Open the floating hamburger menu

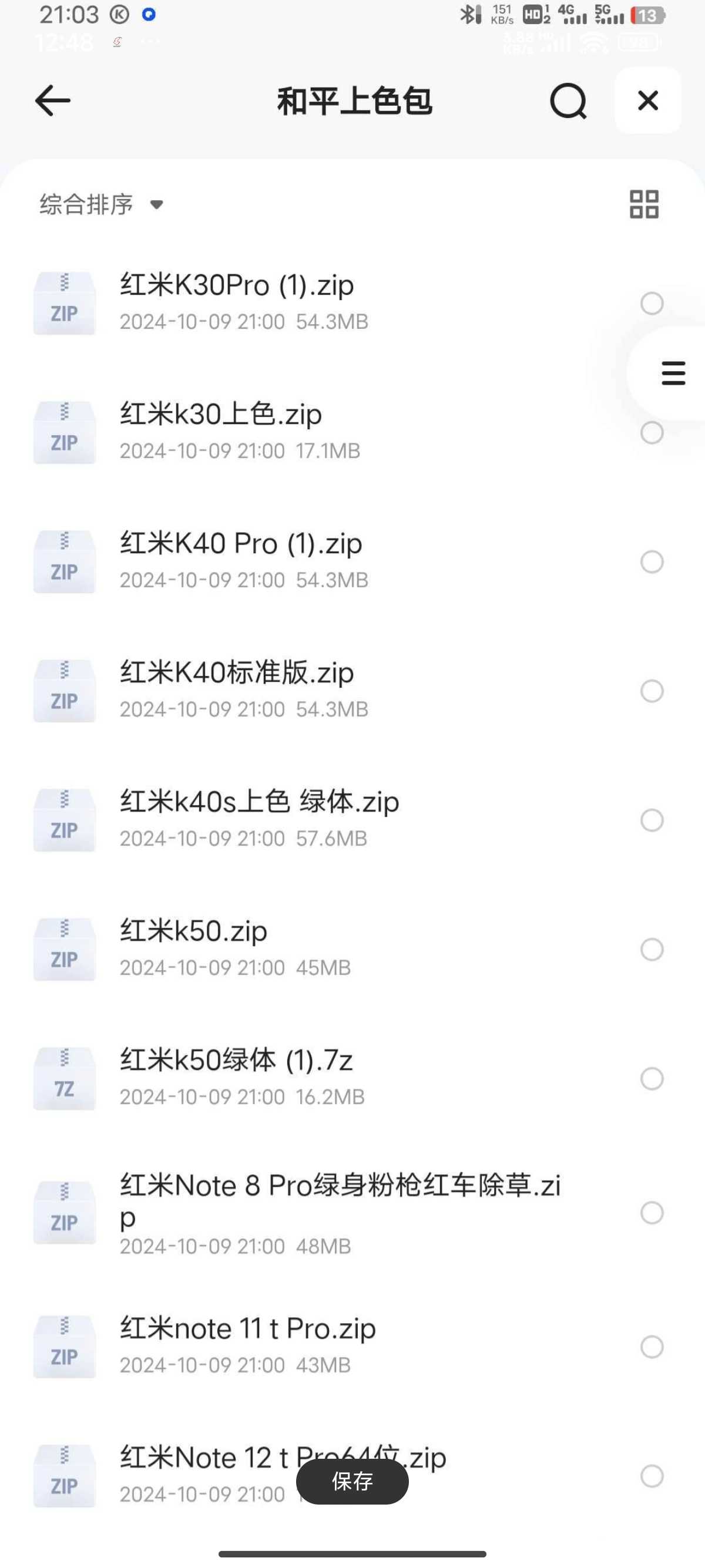(673, 373)
